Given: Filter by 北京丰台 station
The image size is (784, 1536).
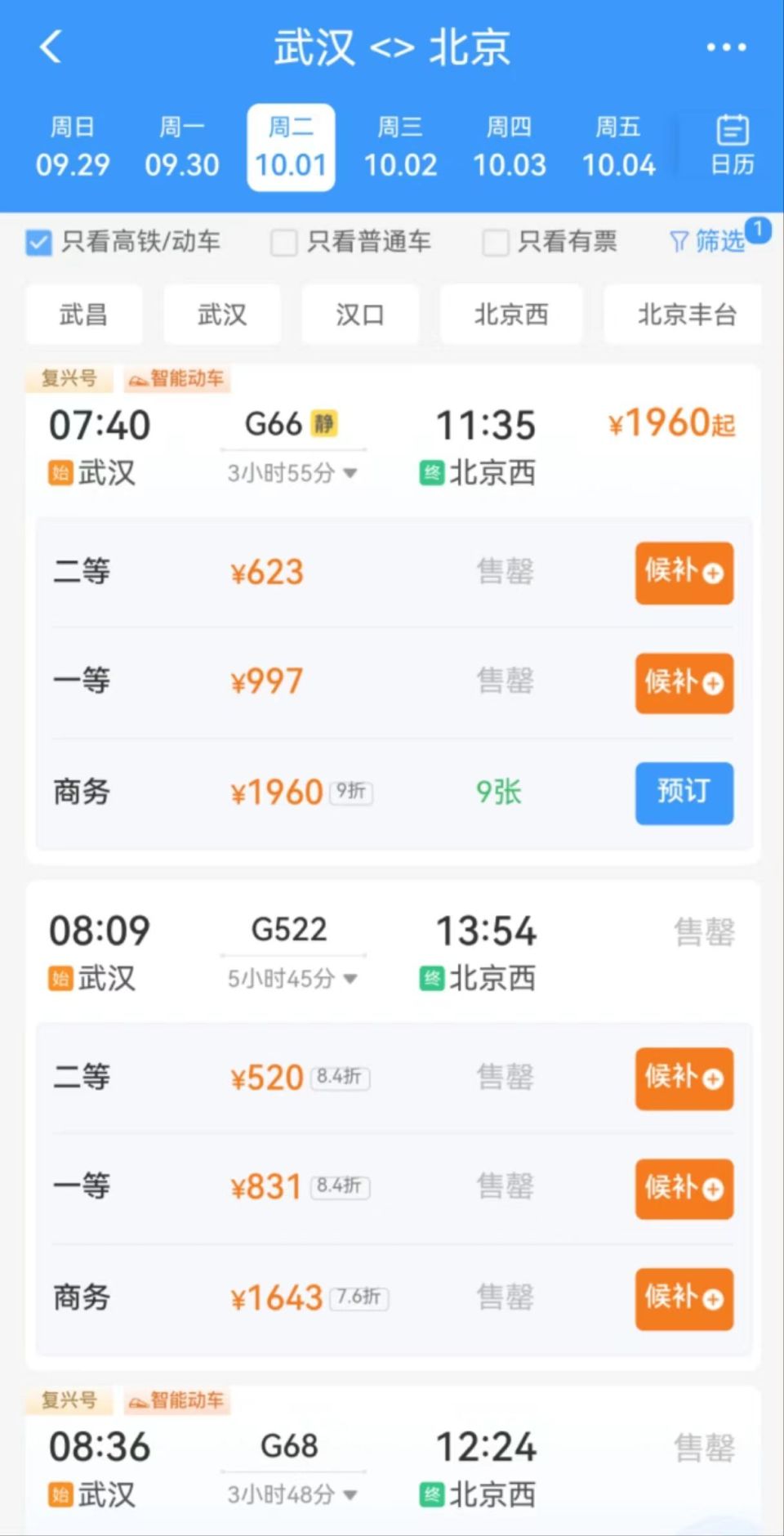Looking at the screenshot, I should [x=686, y=315].
